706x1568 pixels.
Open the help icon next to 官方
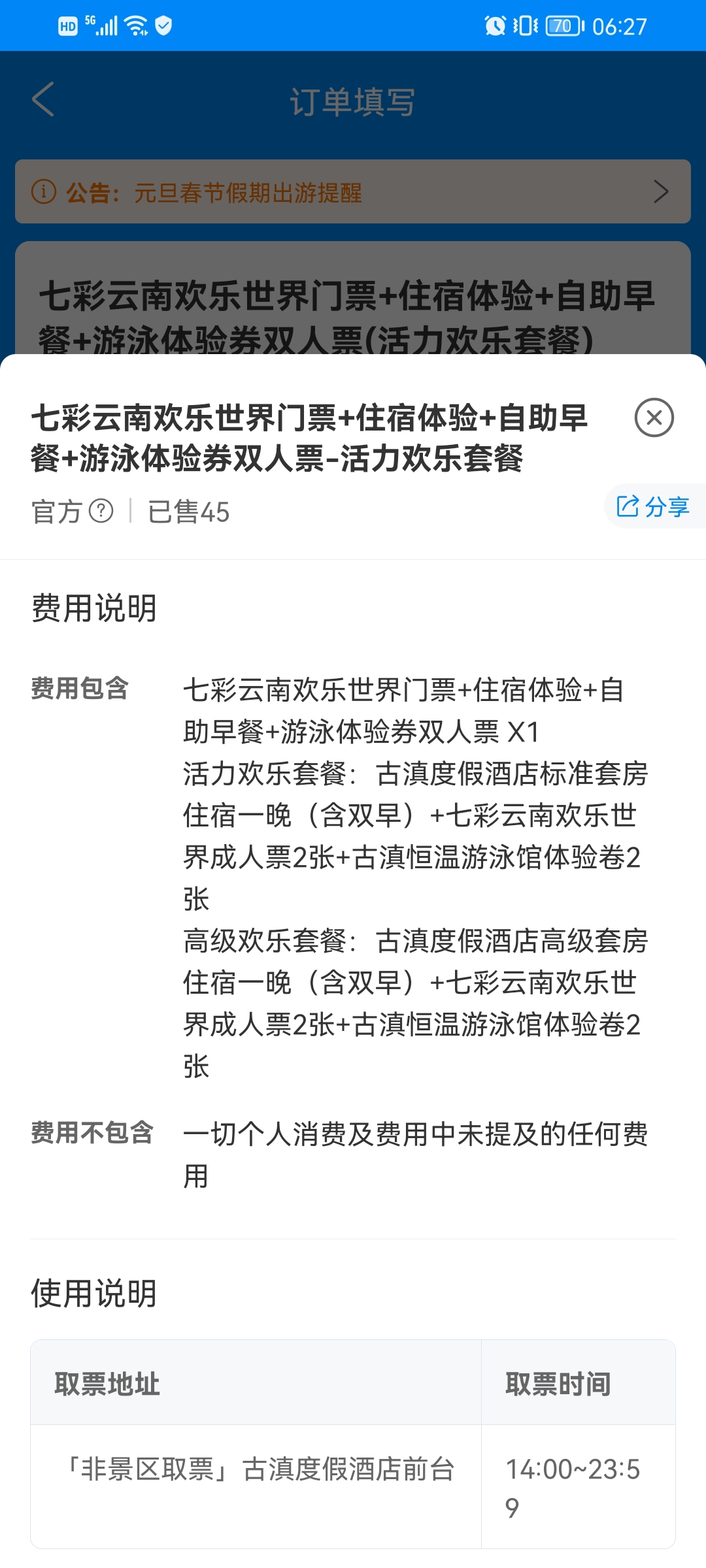[101, 511]
